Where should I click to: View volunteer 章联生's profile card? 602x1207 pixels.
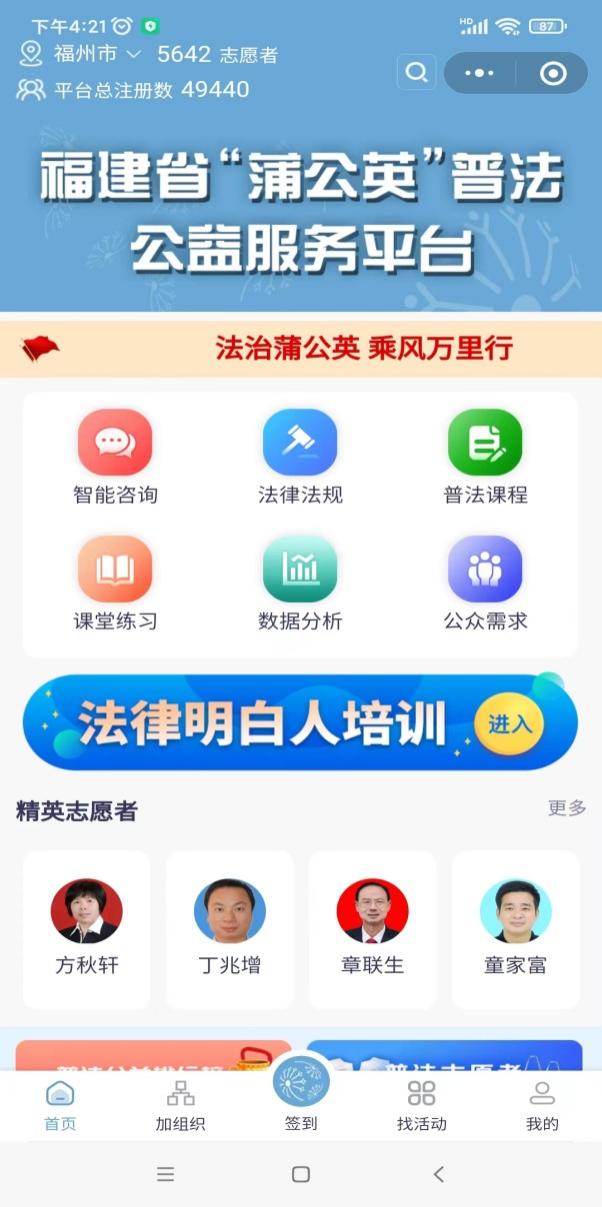(373, 929)
